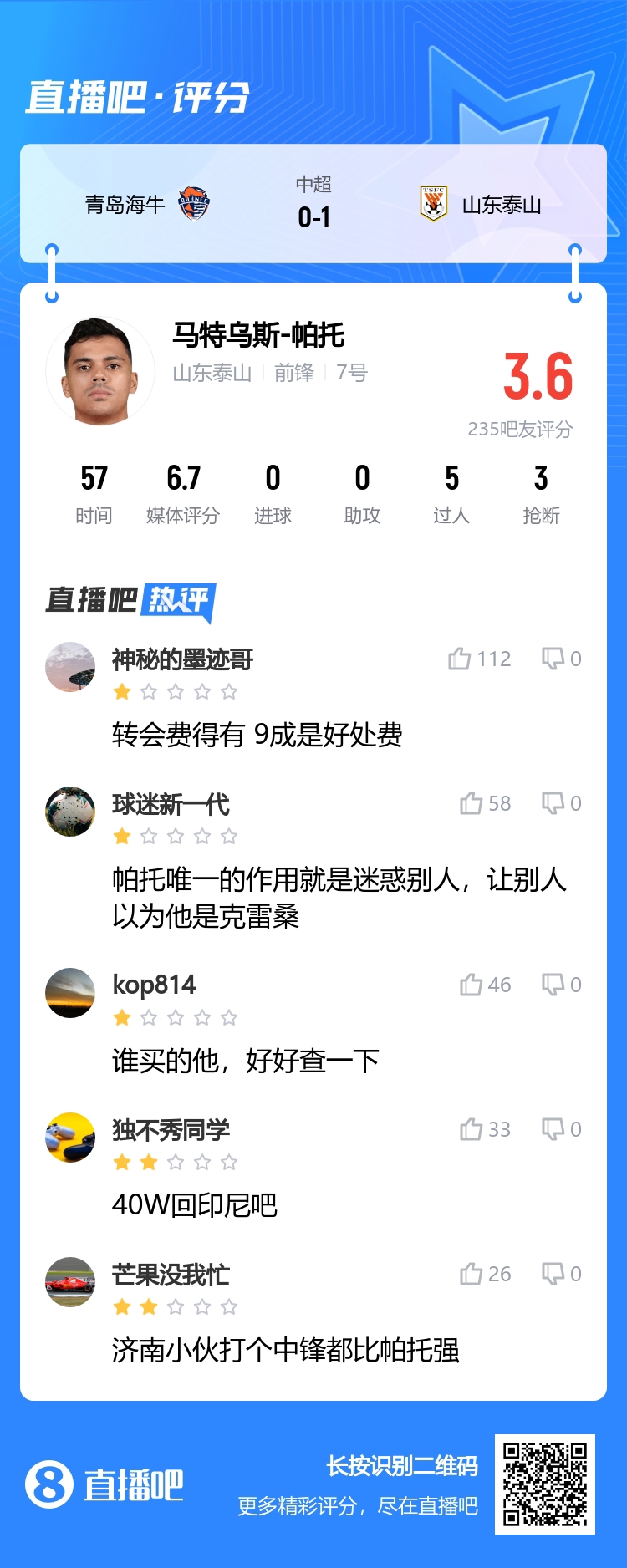Switch to the 中超 league tab
Viewport: 627px width, 1568px height.
pyautogui.click(x=313, y=186)
